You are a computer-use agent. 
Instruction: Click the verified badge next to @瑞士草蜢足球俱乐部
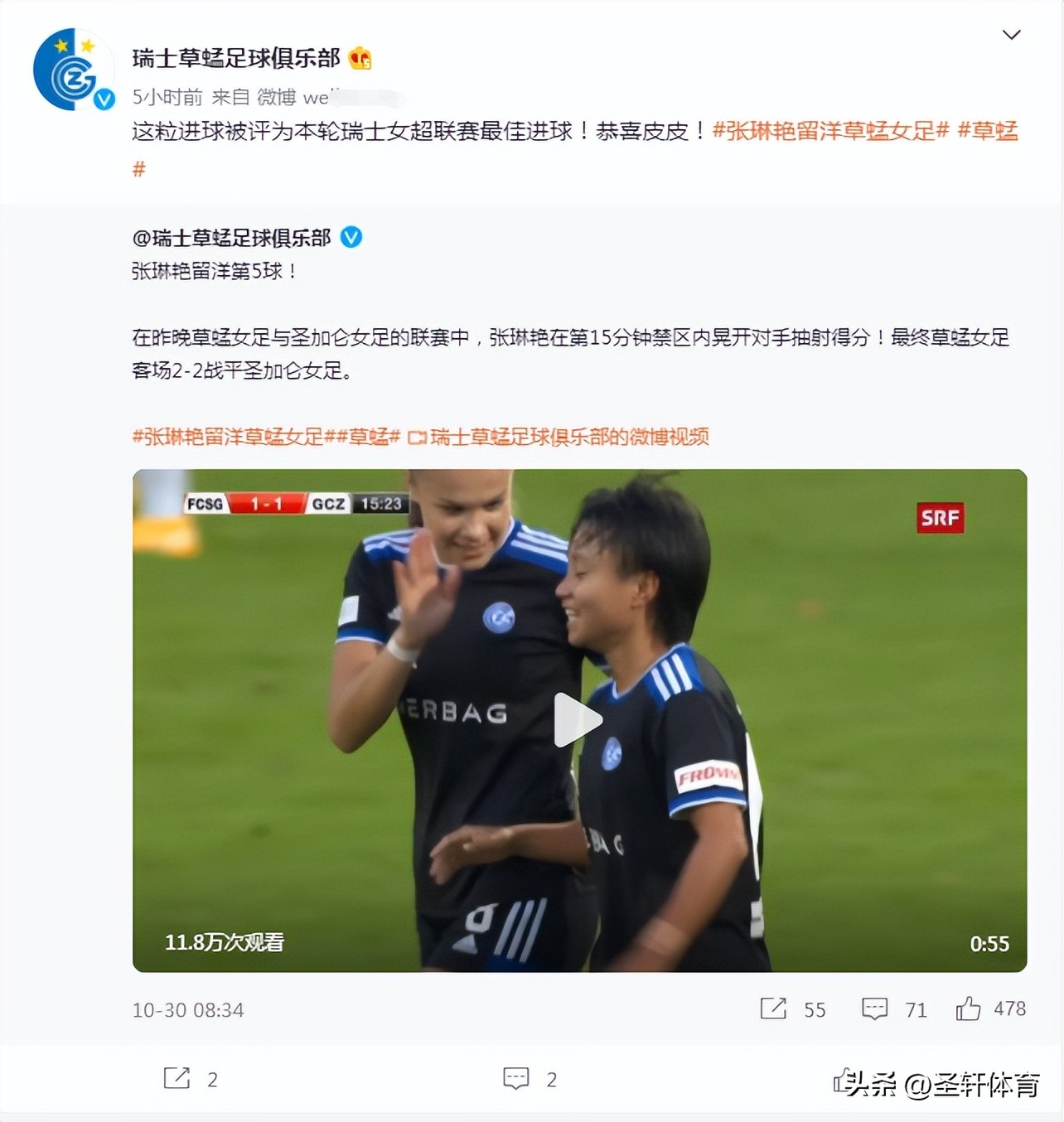(x=351, y=237)
